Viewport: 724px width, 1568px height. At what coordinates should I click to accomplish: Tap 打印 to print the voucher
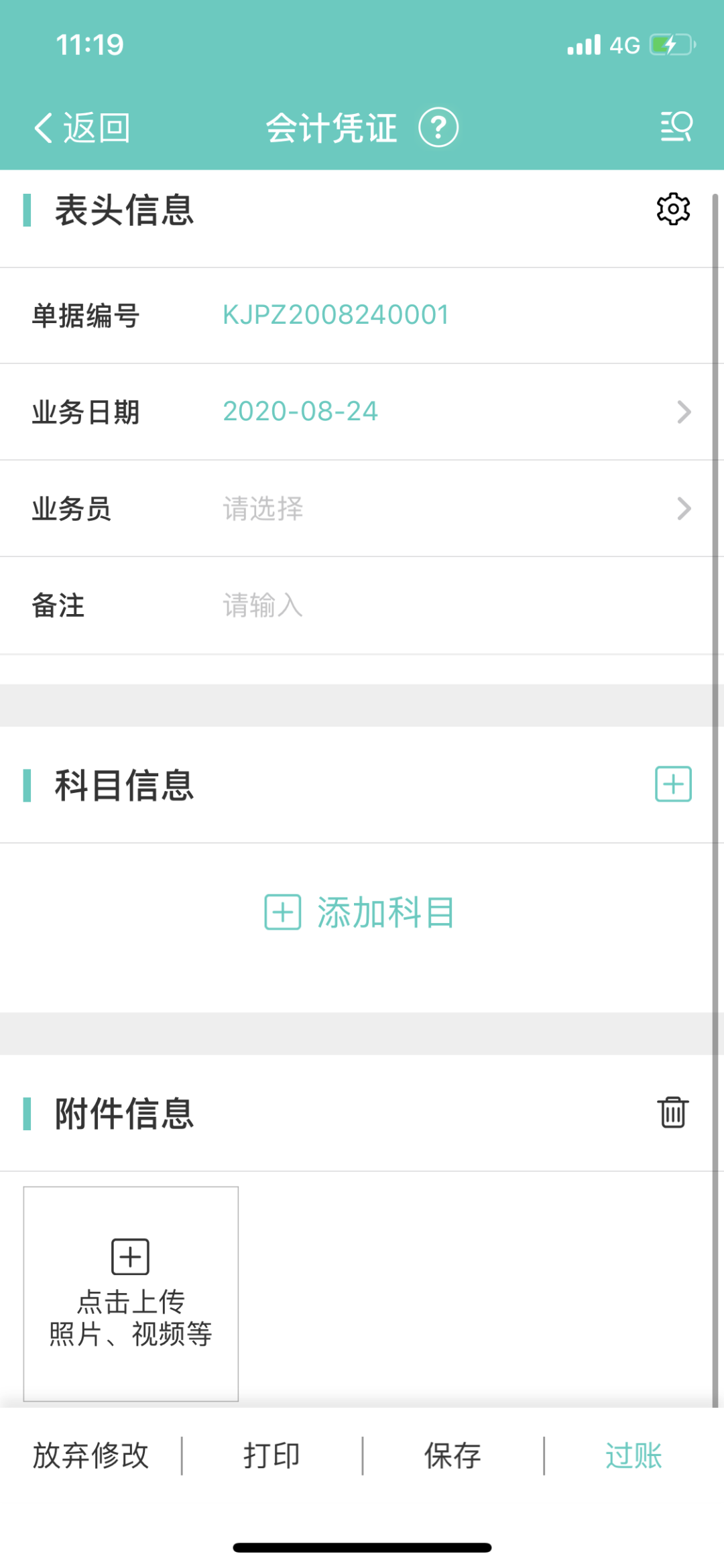coord(271,1455)
